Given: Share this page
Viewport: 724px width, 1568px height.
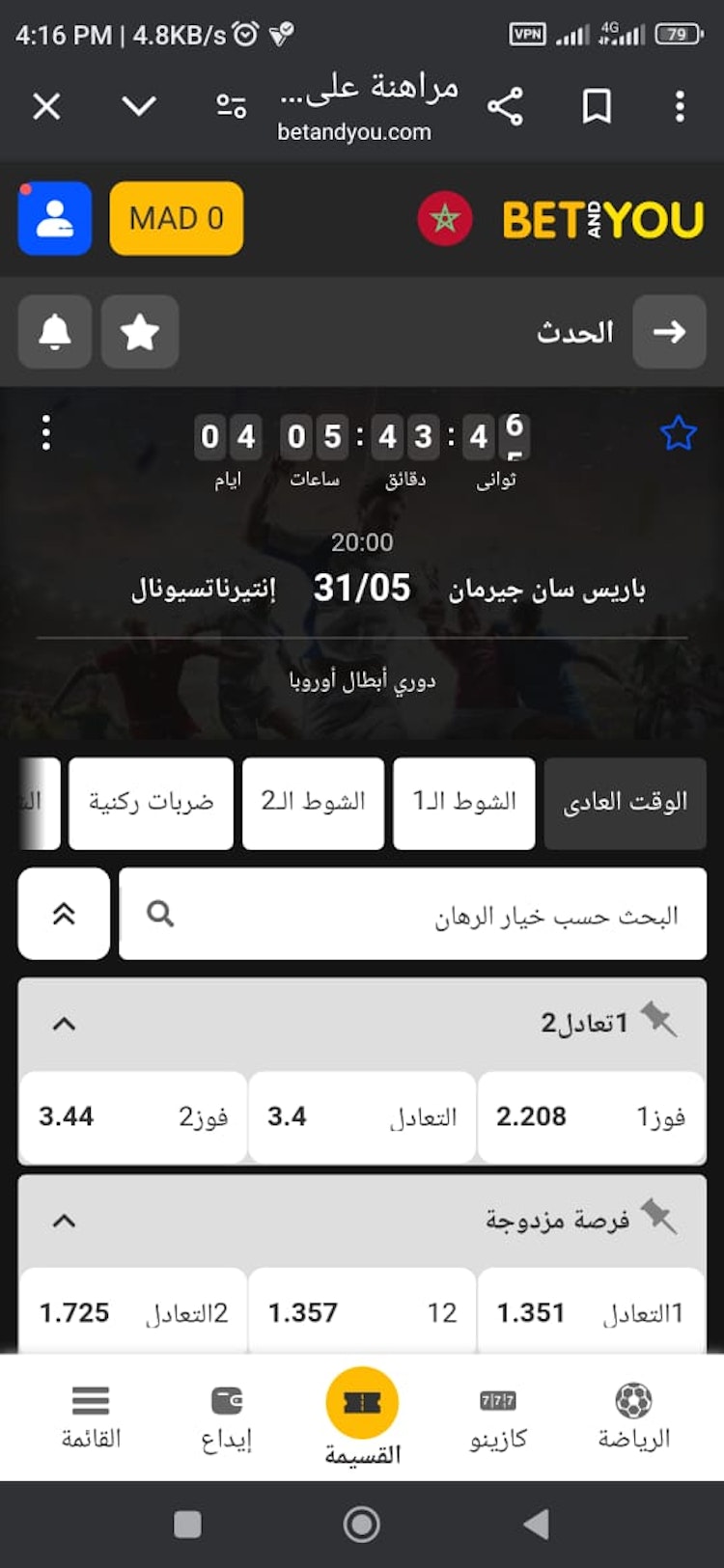Looking at the screenshot, I should pyautogui.click(x=504, y=105).
